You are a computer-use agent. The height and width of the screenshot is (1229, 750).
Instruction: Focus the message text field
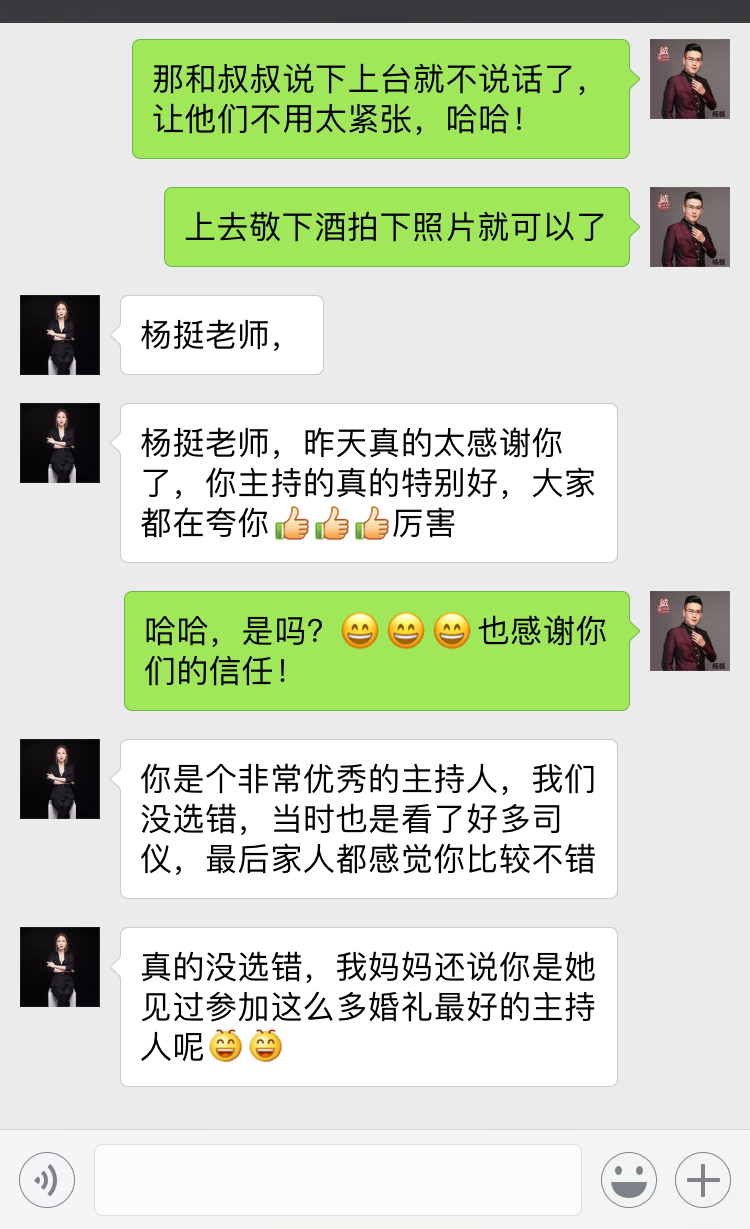click(338, 1180)
